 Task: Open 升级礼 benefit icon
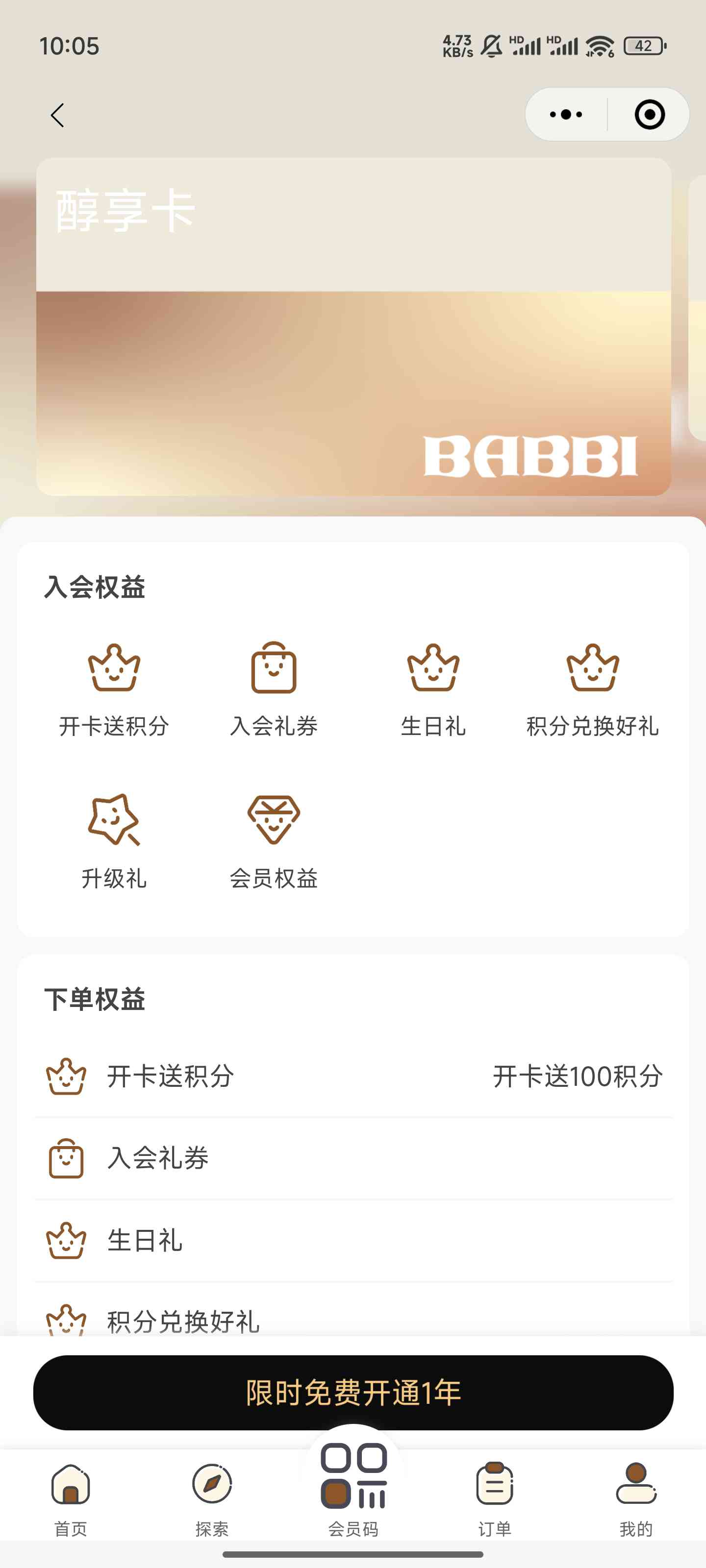pyautogui.click(x=114, y=842)
